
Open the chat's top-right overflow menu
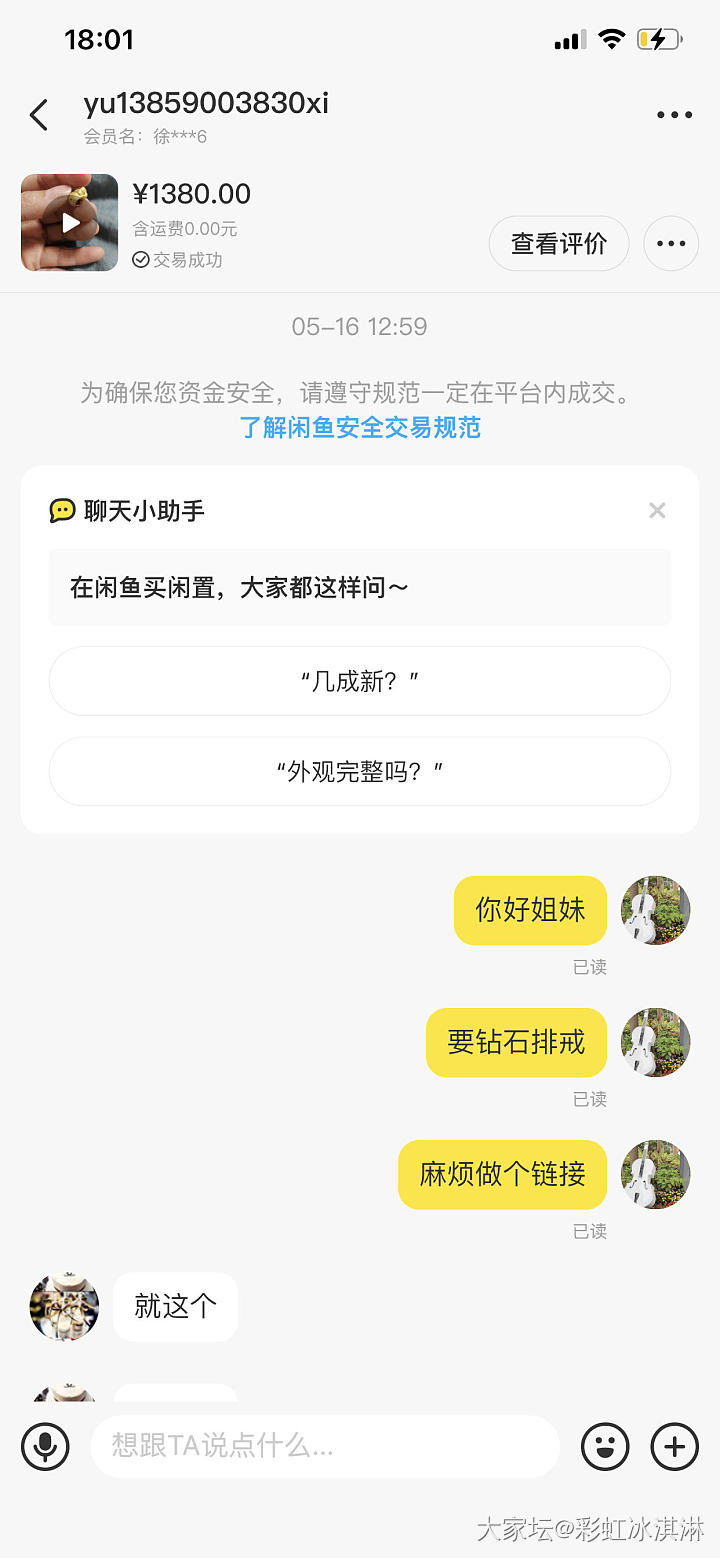pos(674,116)
